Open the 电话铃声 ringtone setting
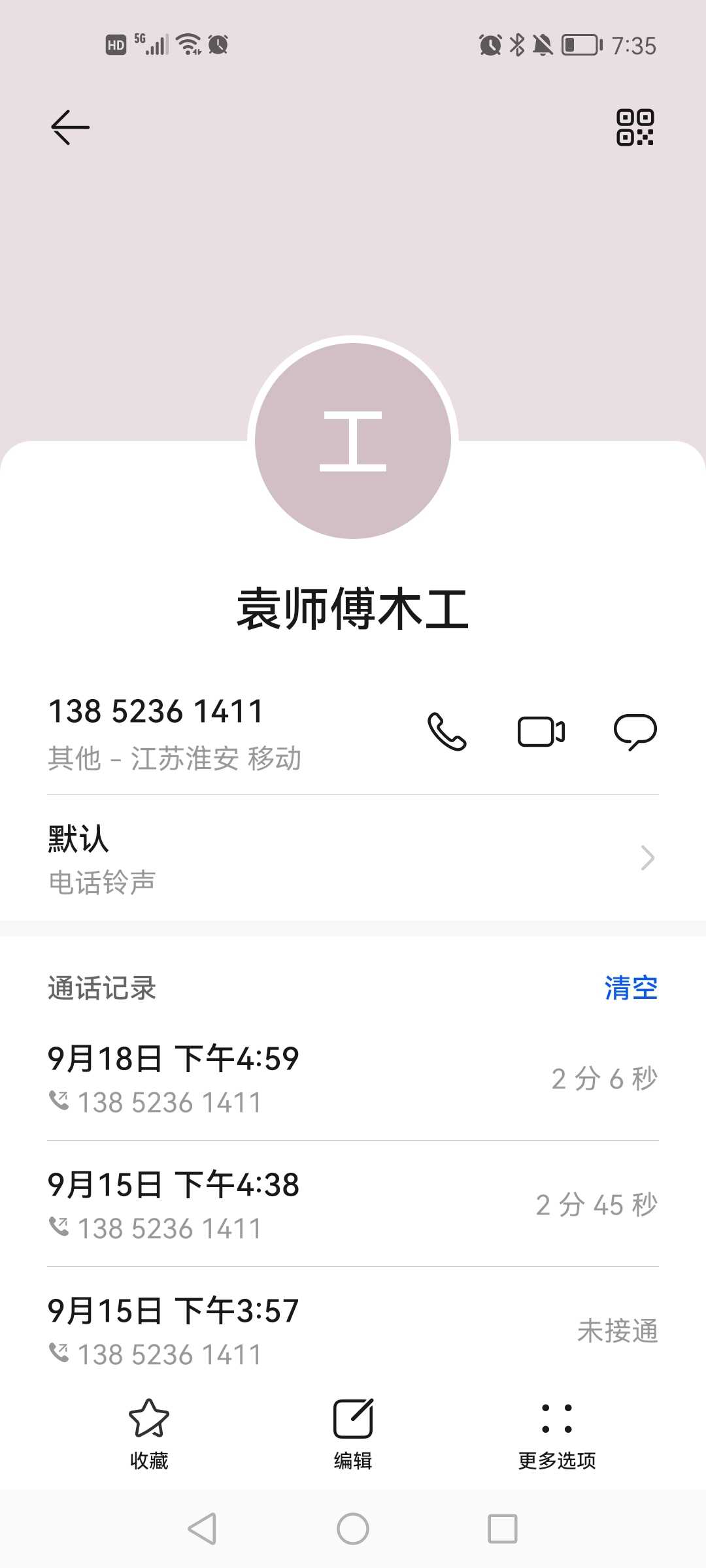 [x=353, y=858]
